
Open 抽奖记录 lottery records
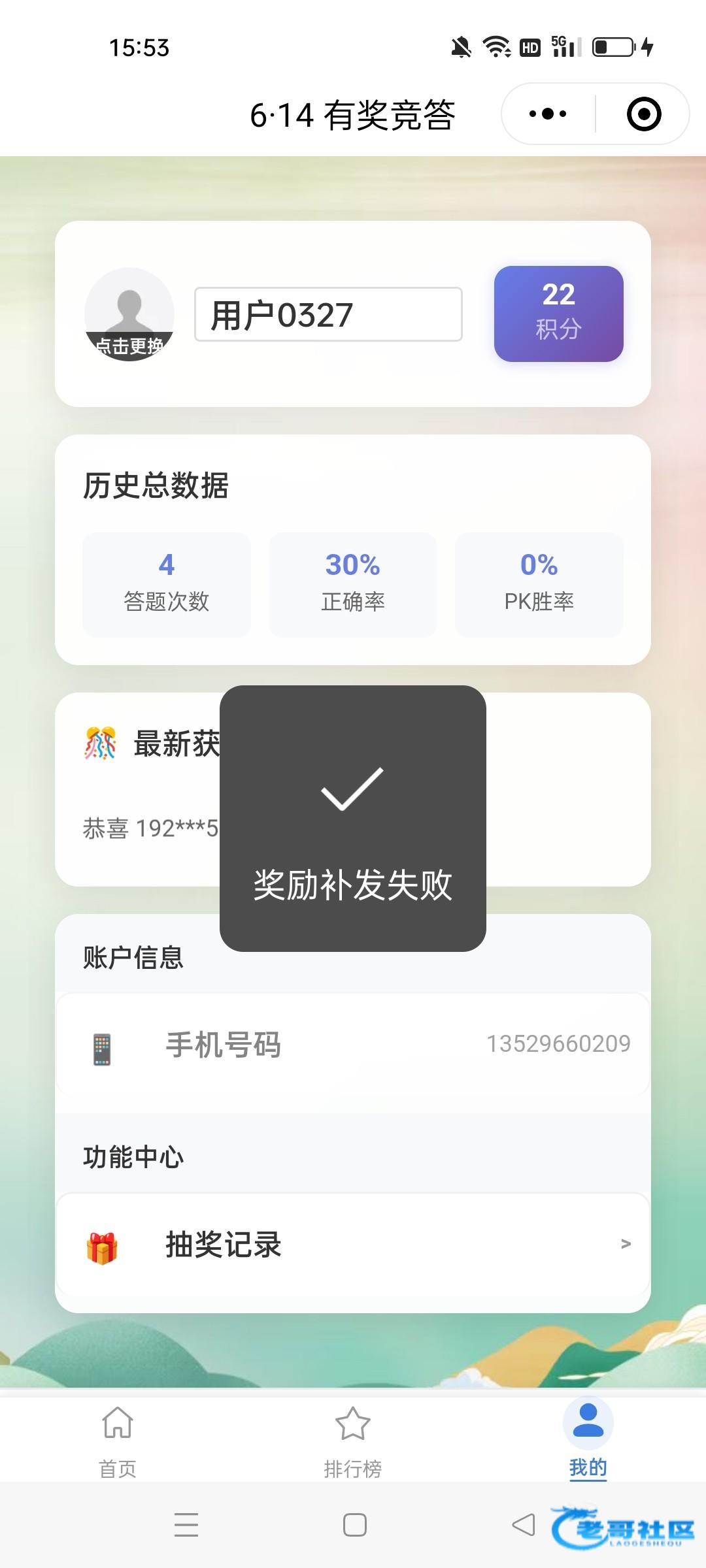pyautogui.click(x=353, y=1245)
